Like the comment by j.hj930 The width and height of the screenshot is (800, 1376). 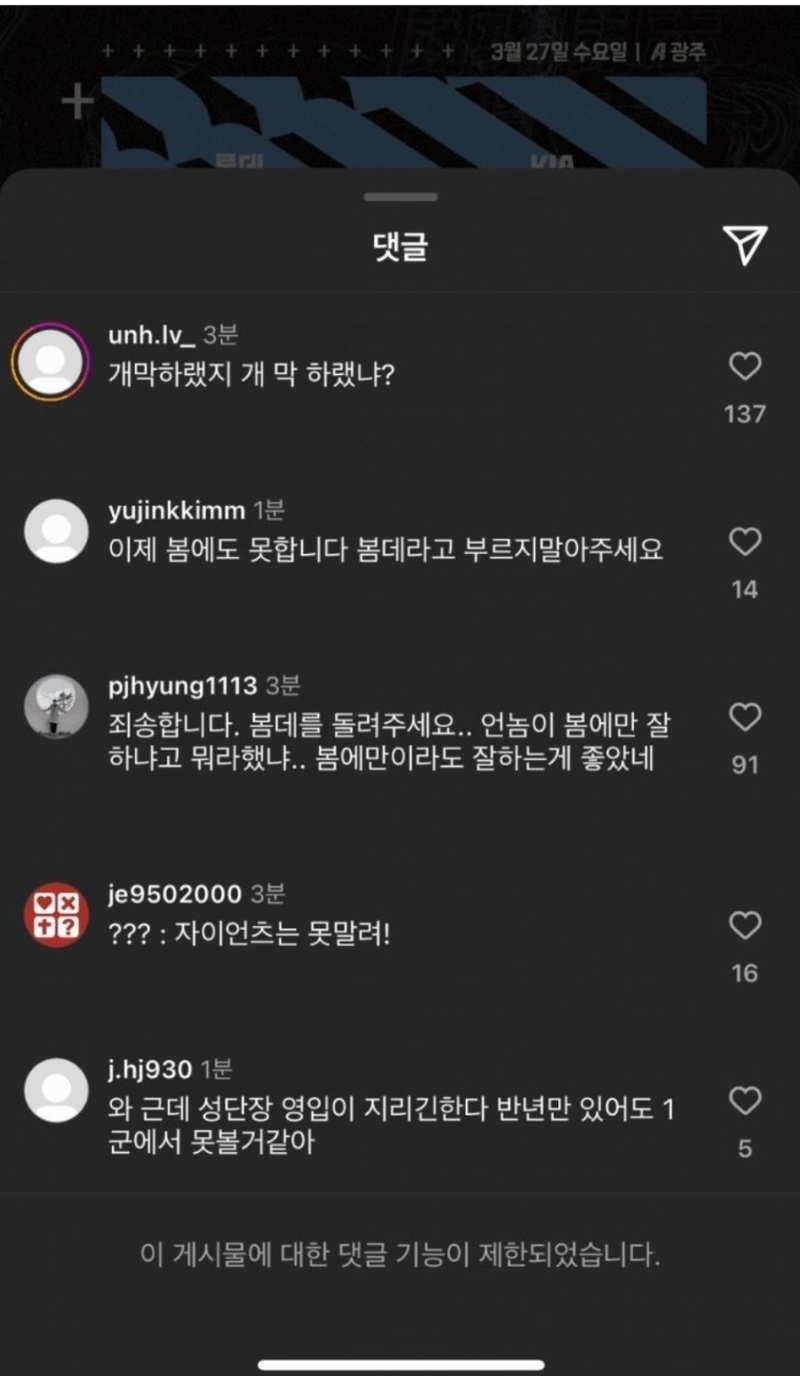(745, 1101)
